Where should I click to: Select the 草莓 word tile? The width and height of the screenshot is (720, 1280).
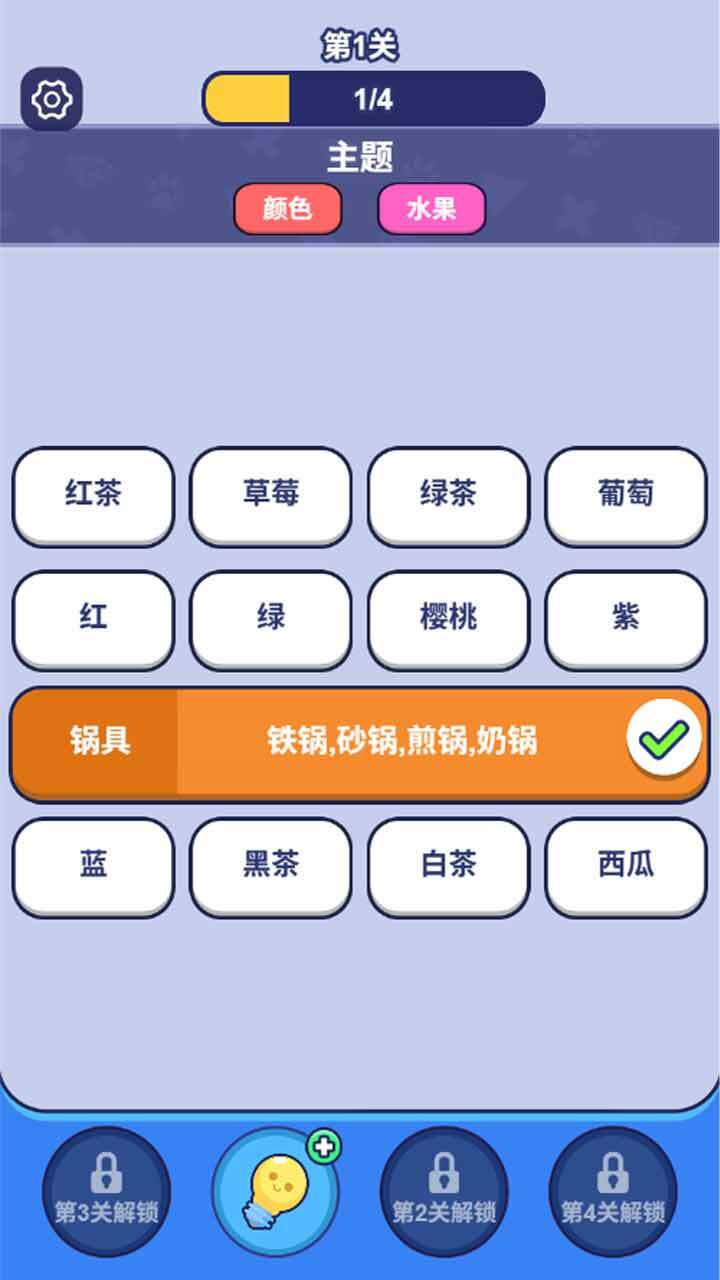coord(271,494)
